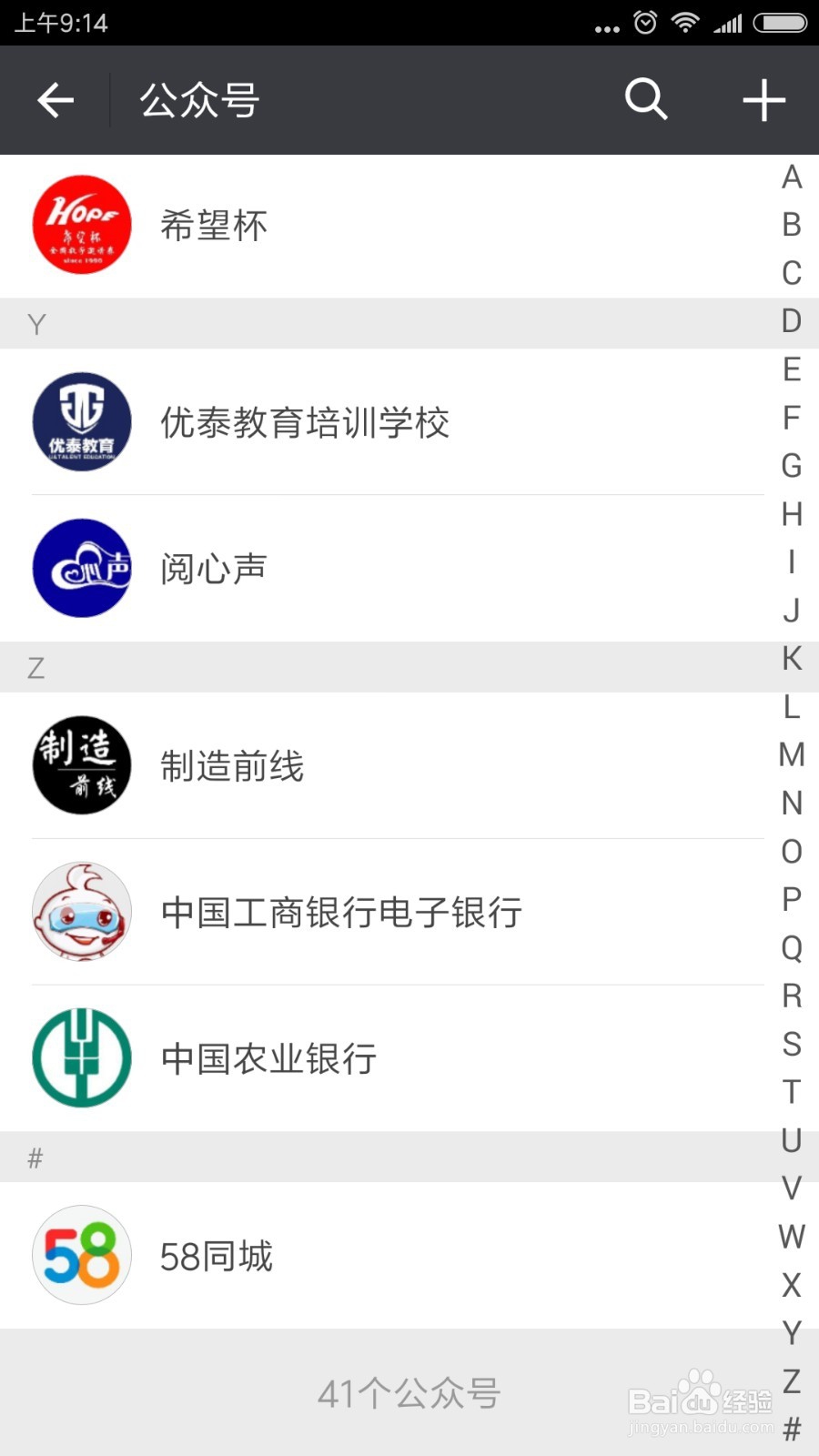Tap the back arrow in the title bar
This screenshot has width=819, height=1456.
click(55, 100)
